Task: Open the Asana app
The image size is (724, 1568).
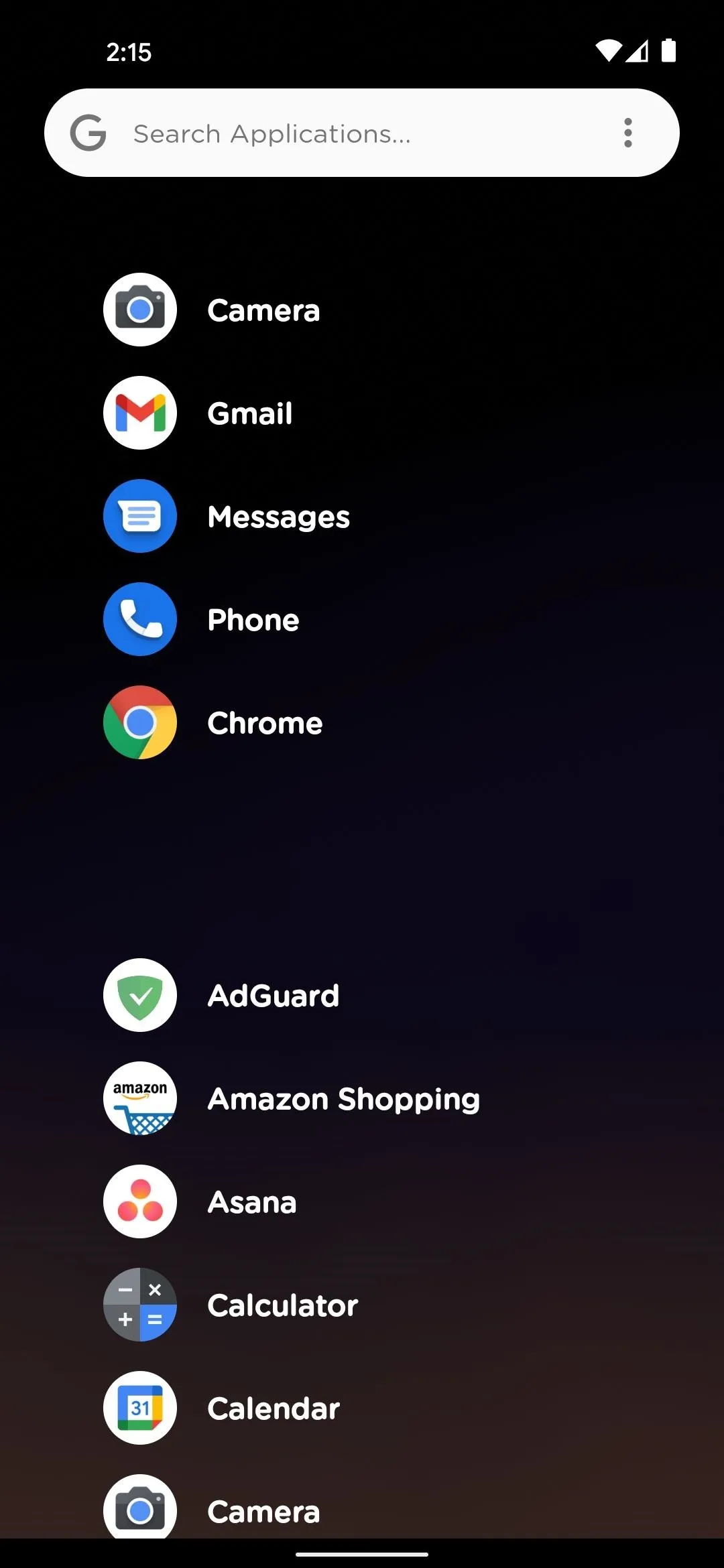Action: tap(362, 1201)
